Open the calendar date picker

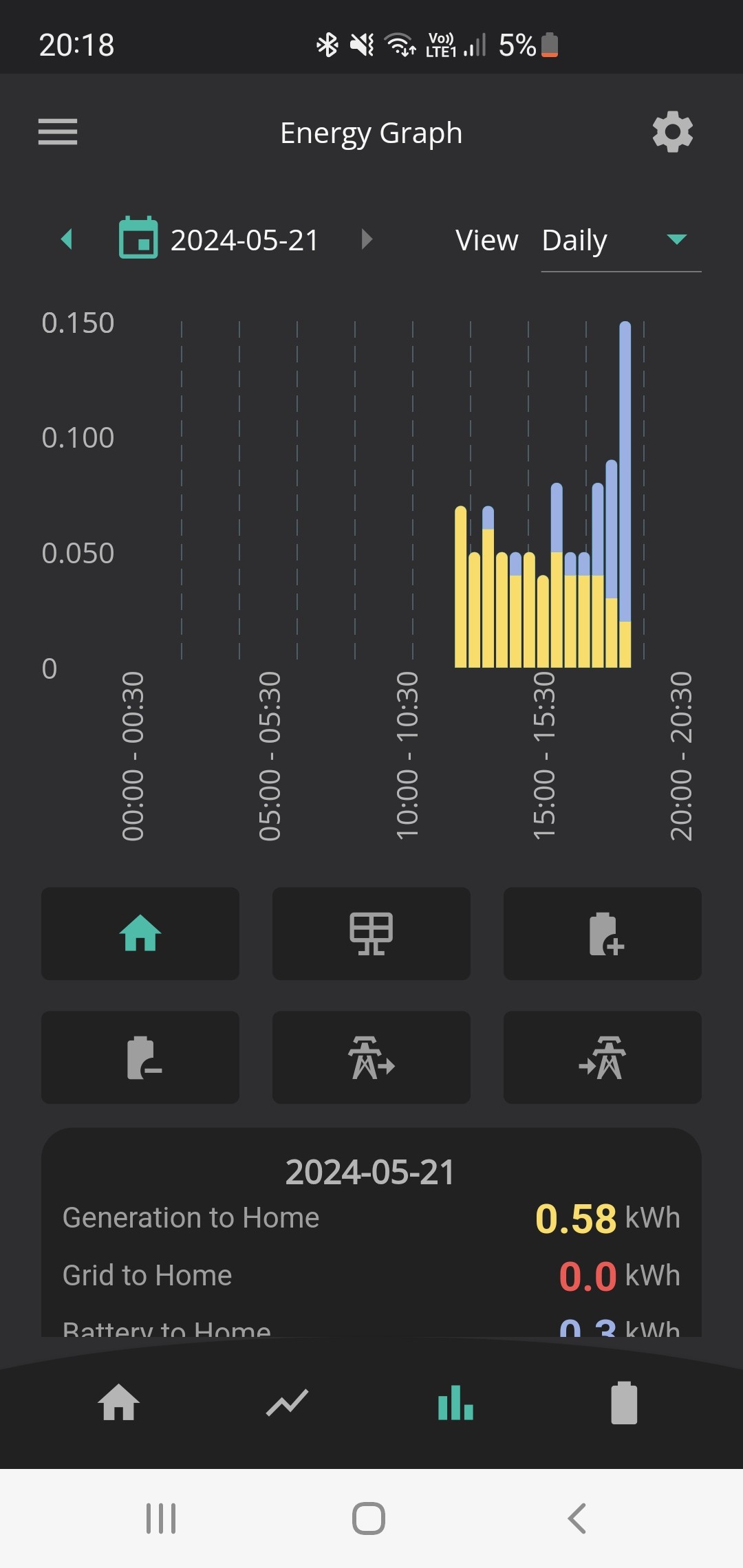click(138, 238)
